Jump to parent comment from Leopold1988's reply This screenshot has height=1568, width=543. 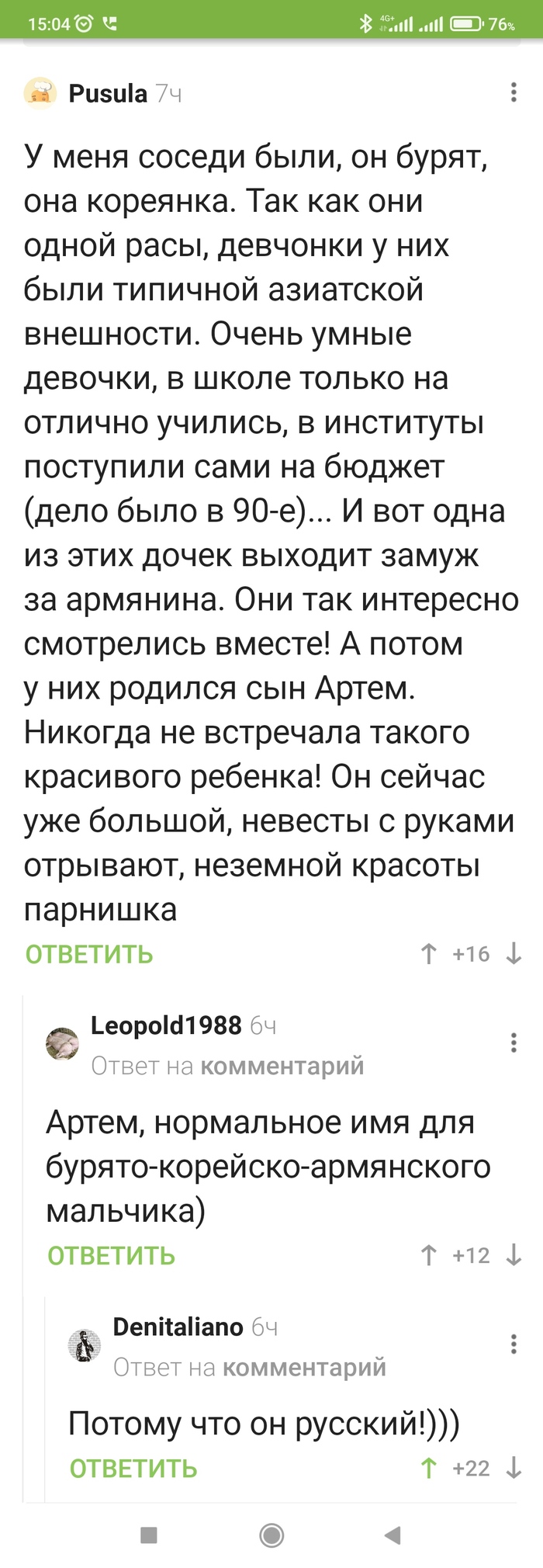coord(282,1066)
